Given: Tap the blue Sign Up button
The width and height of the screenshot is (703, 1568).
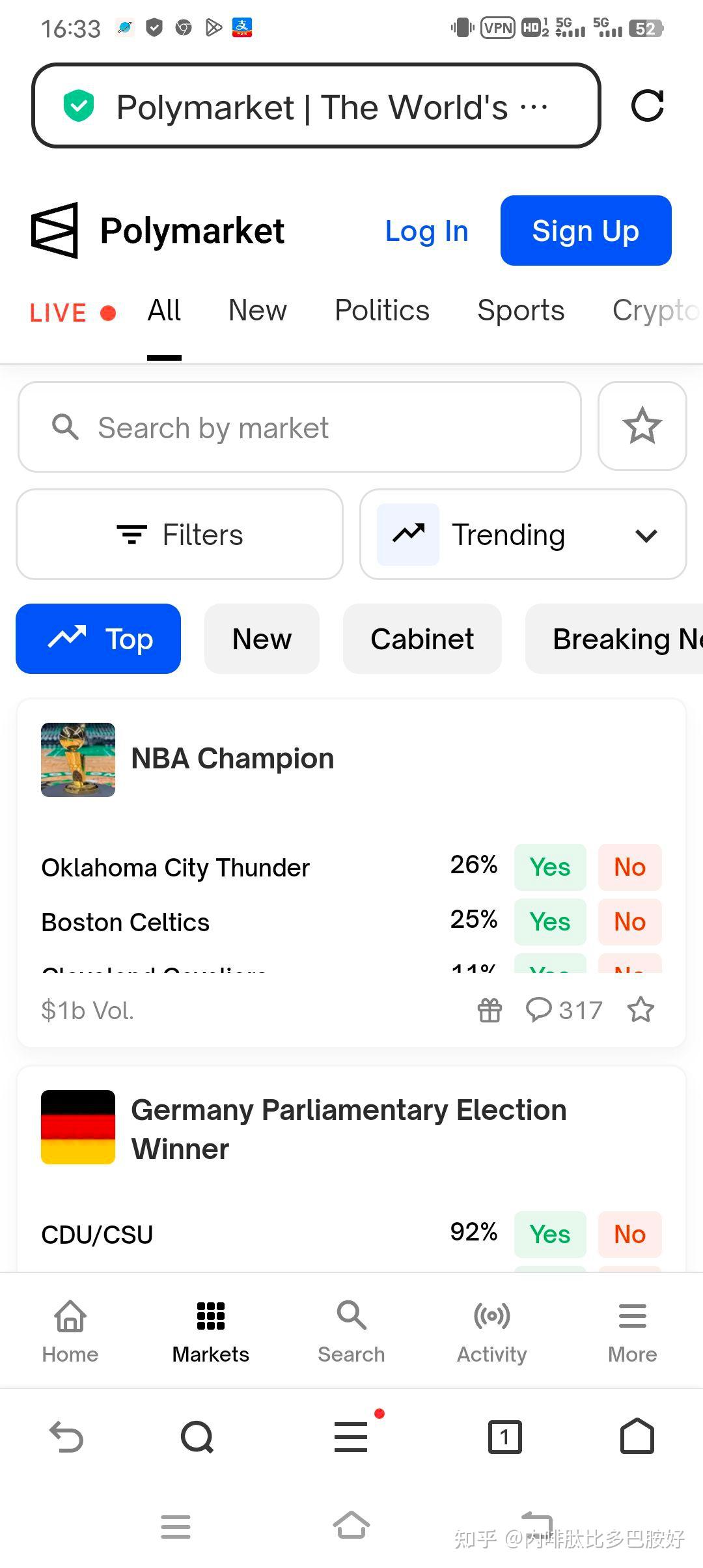Looking at the screenshot, I should (x=585, y=231).
